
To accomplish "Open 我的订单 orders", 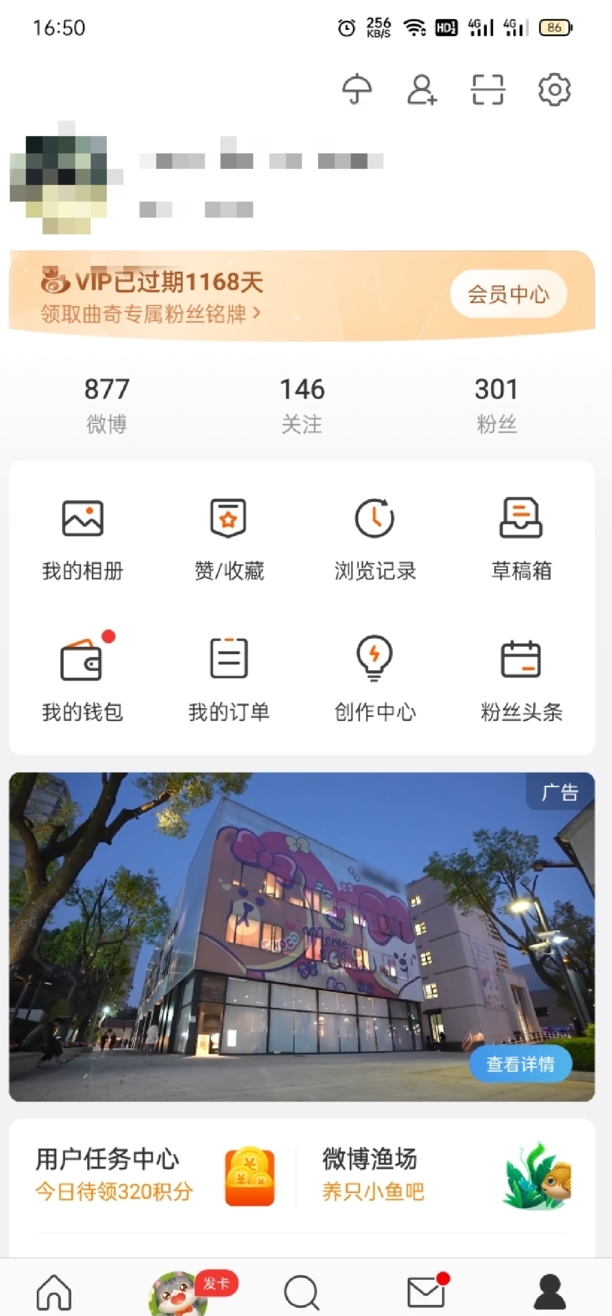I will (x=229, y=680).
